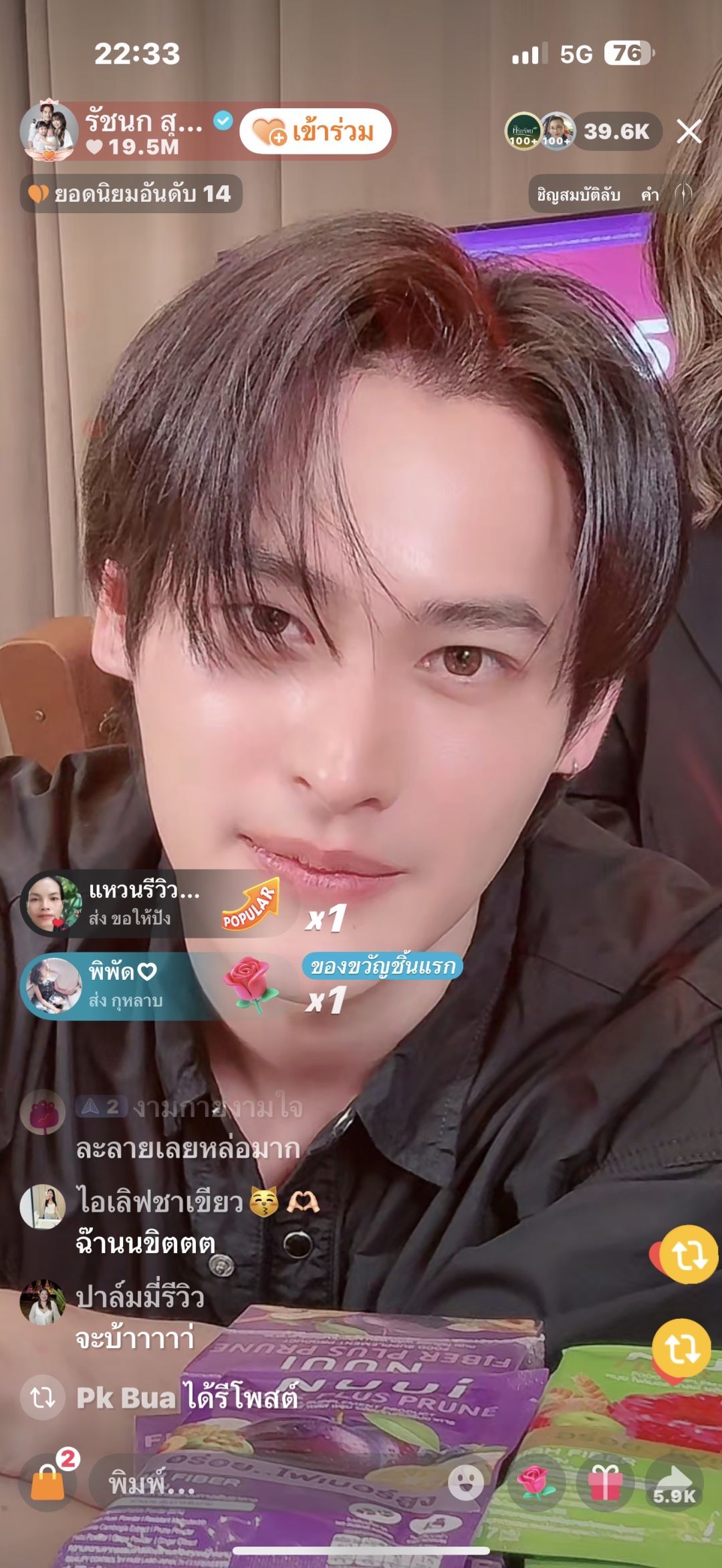Open the shopping bag icon
722x1568 pixels.
coord(49,1482)
